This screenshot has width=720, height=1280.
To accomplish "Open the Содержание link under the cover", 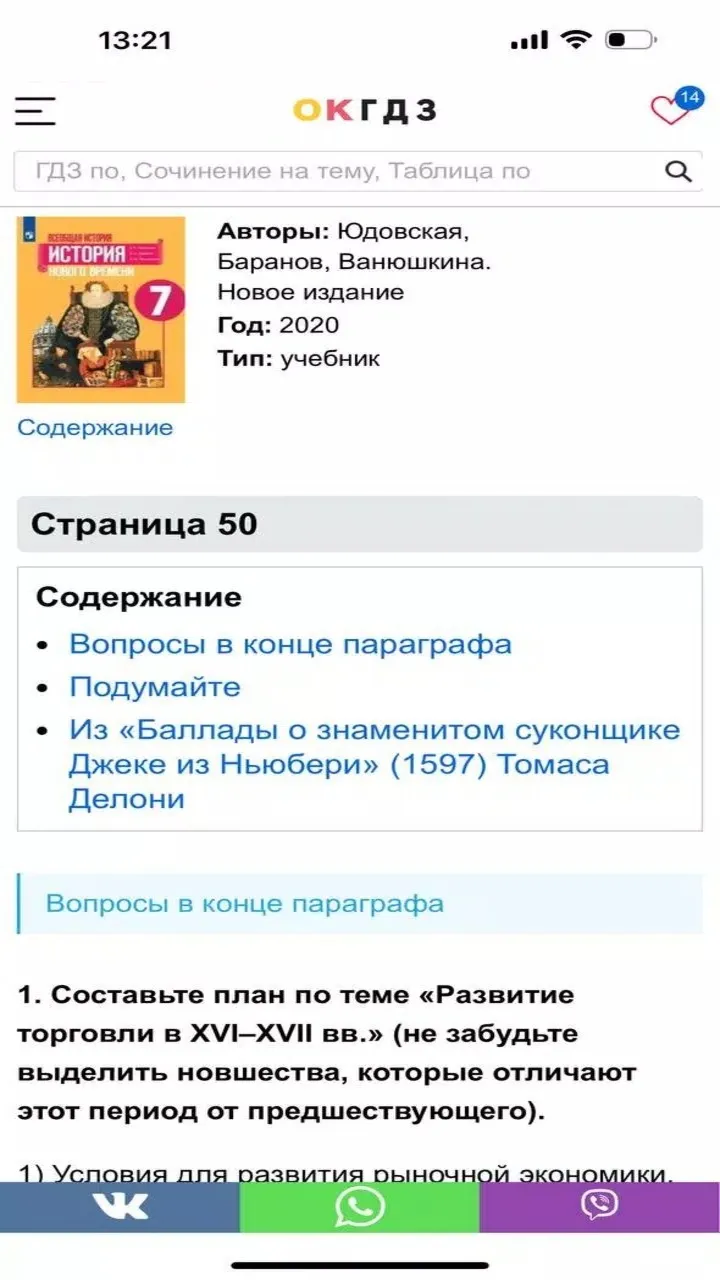I will click(95, 427).
